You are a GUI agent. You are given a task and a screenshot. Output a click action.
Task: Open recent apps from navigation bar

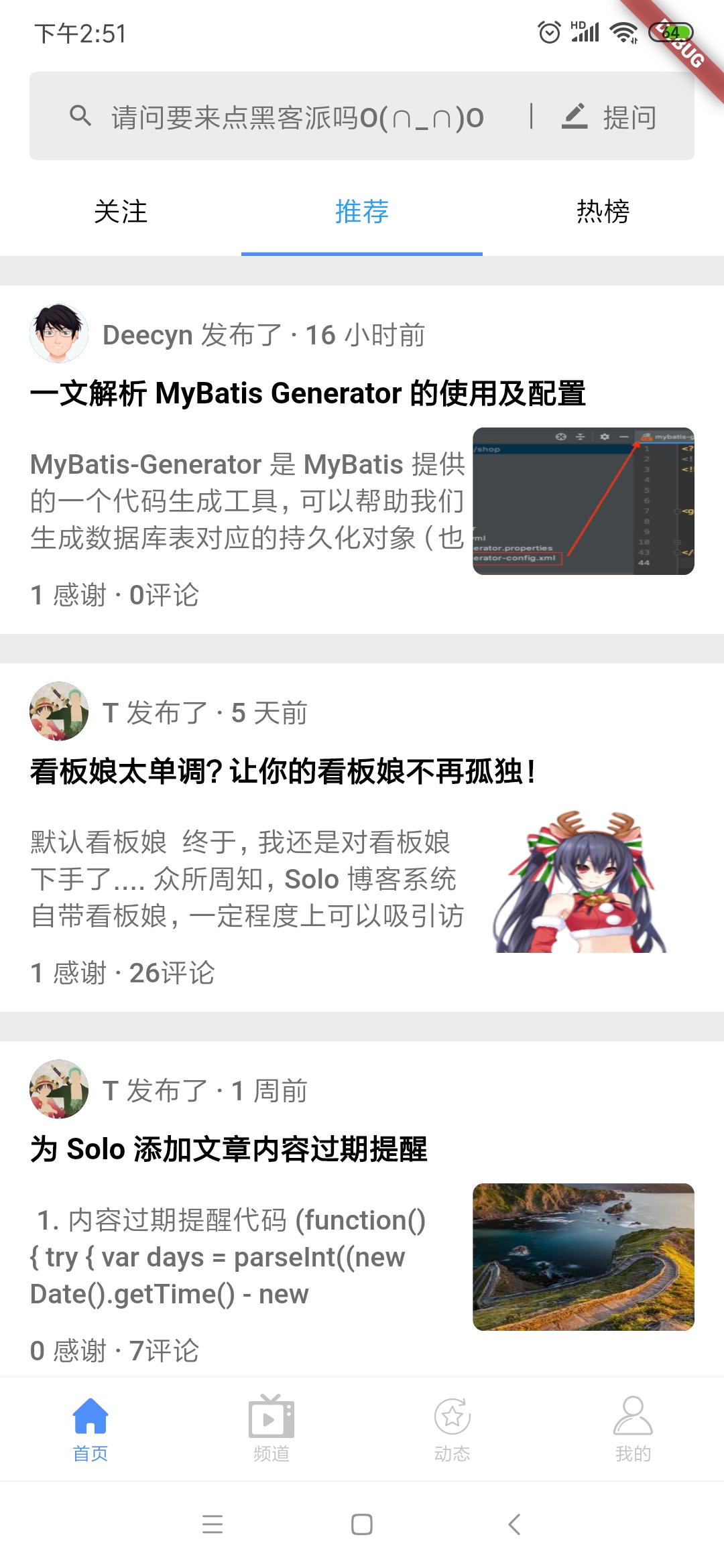pyautogui.click(x=212, y=1524)
